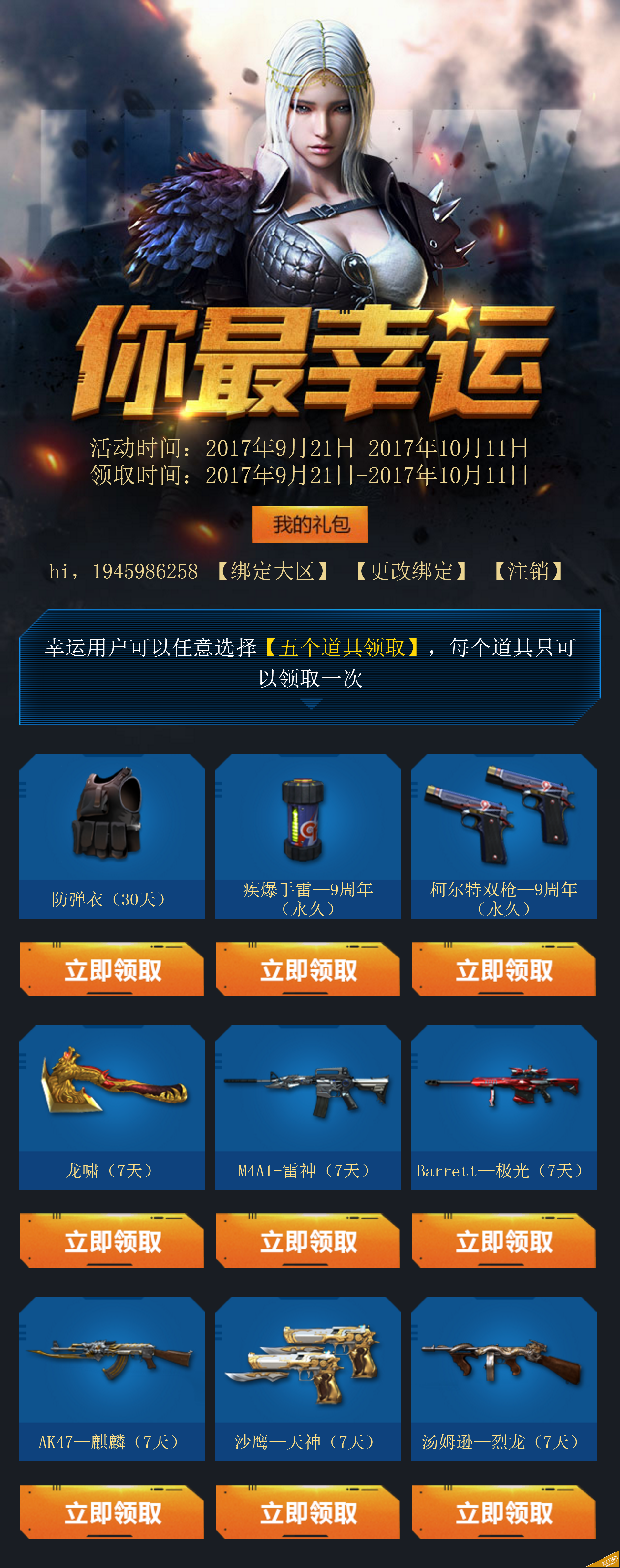
Task: Tap the 更改绑定 link
Action: click(411, 571)
